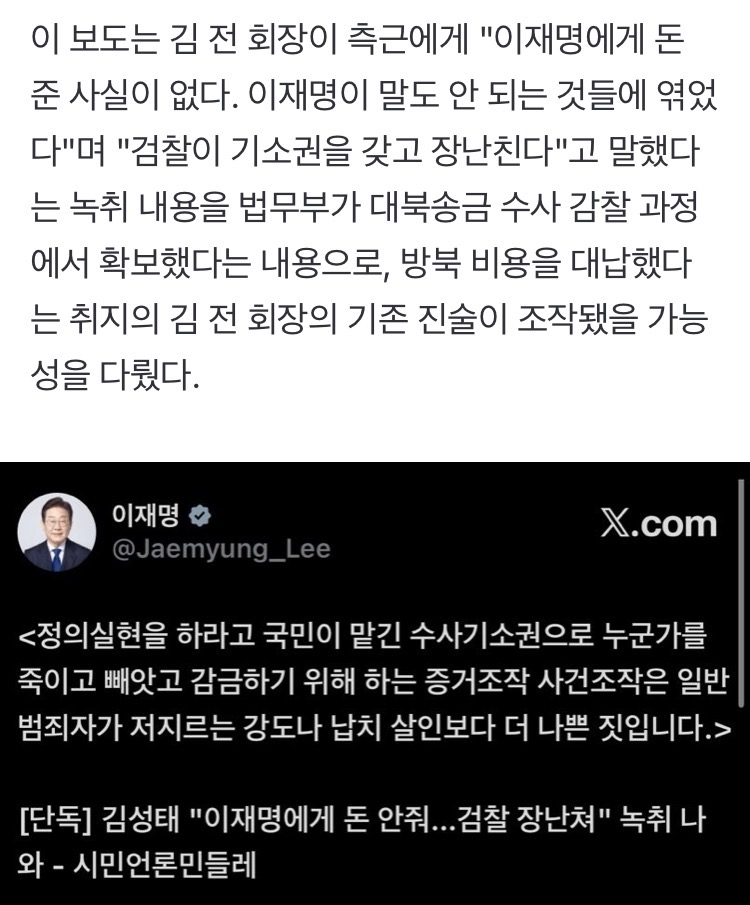Screen dimensions: 750x905
Task: Open the embedded 이재명 X post card
Action: coord(375,690)
